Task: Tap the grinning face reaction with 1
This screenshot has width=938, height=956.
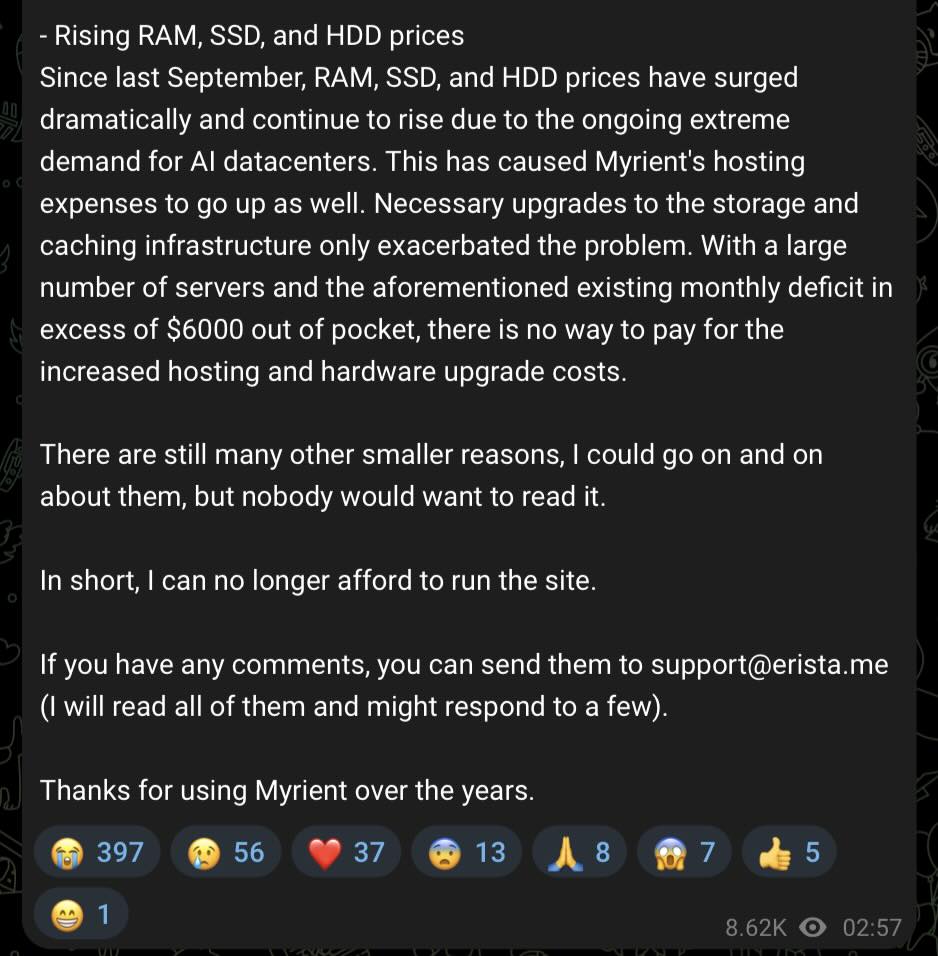Action: [80, 913]
